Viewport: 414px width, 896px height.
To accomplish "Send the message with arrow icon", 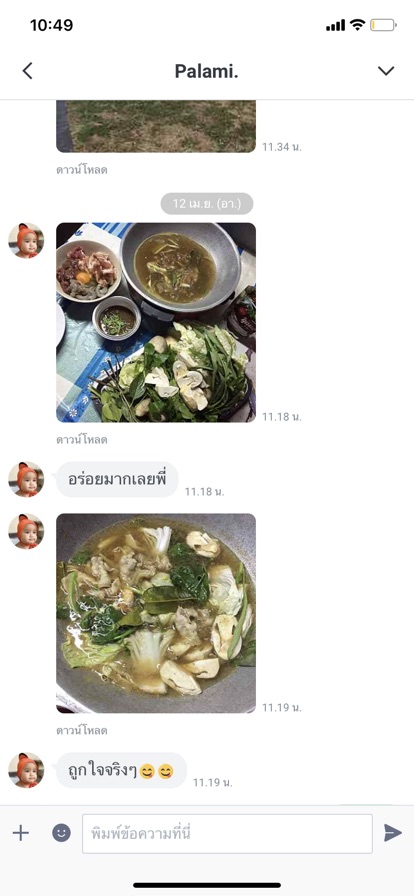I will coord(392,833).
